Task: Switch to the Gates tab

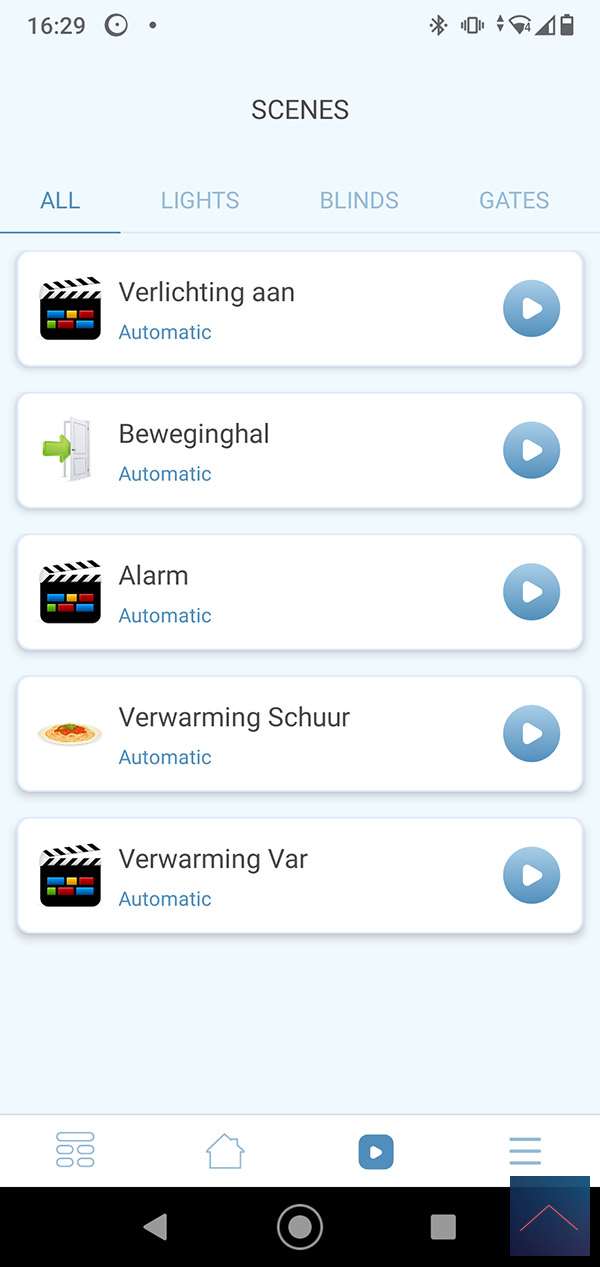Action: [514, 200]
